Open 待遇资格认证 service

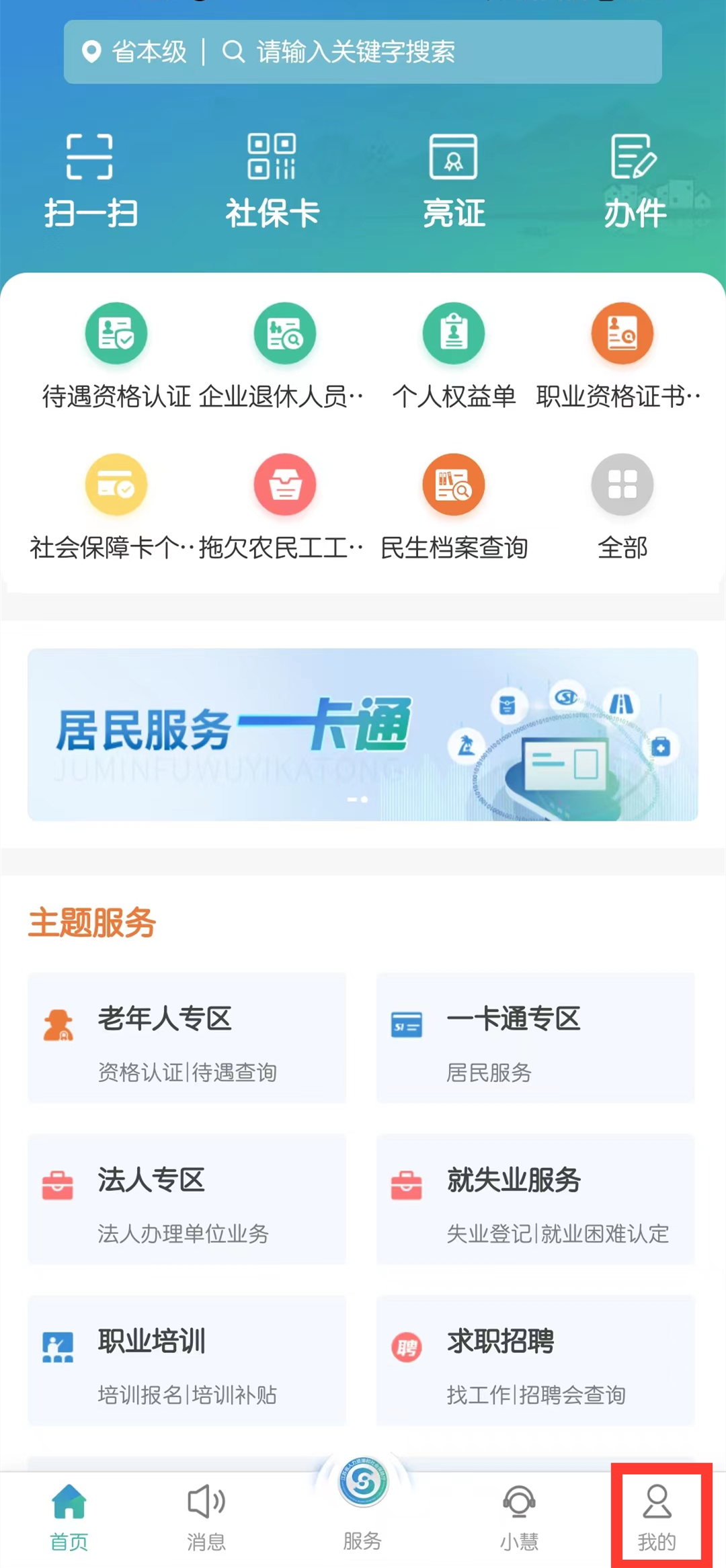[116, 356]
